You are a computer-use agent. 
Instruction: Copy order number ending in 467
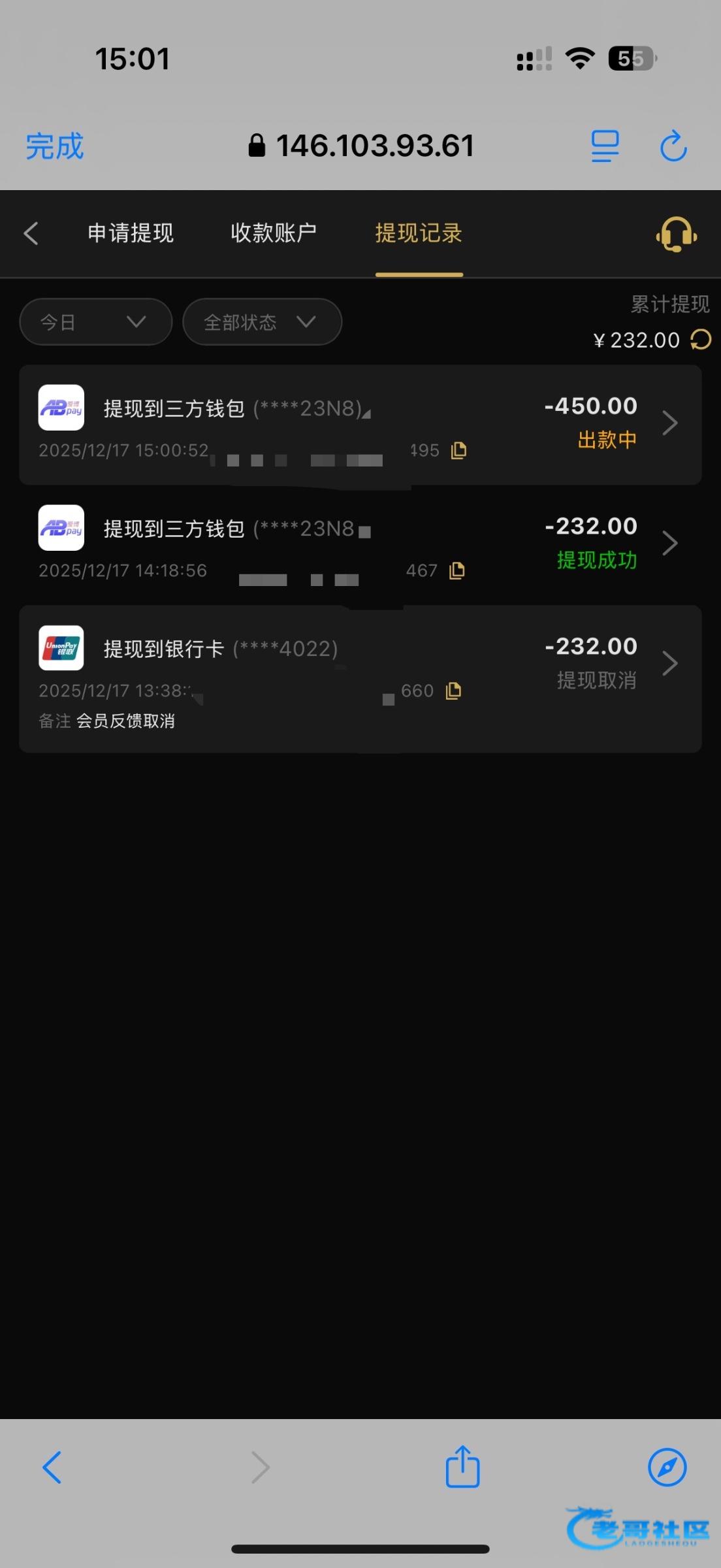(457, 570)
